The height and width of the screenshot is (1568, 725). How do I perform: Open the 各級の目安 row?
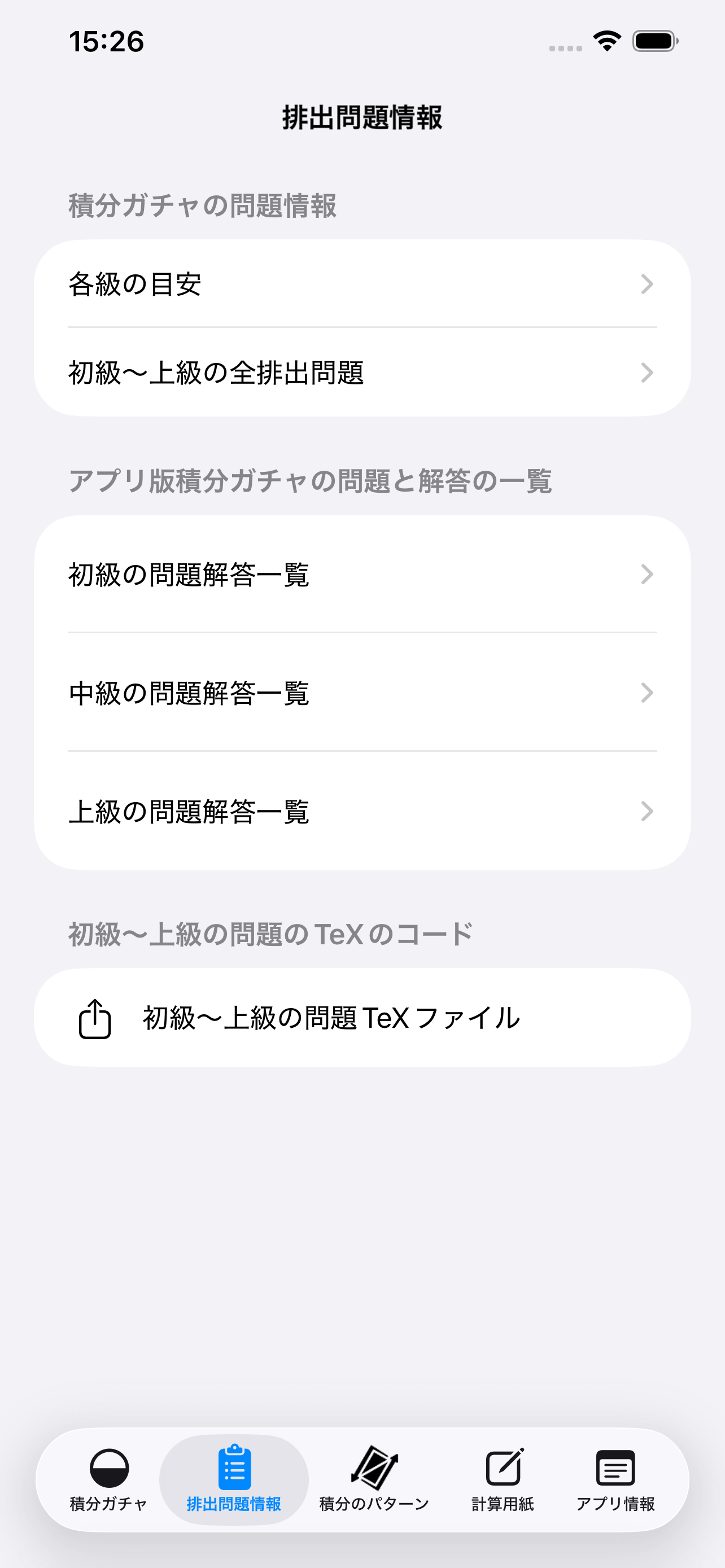[362, 284]
